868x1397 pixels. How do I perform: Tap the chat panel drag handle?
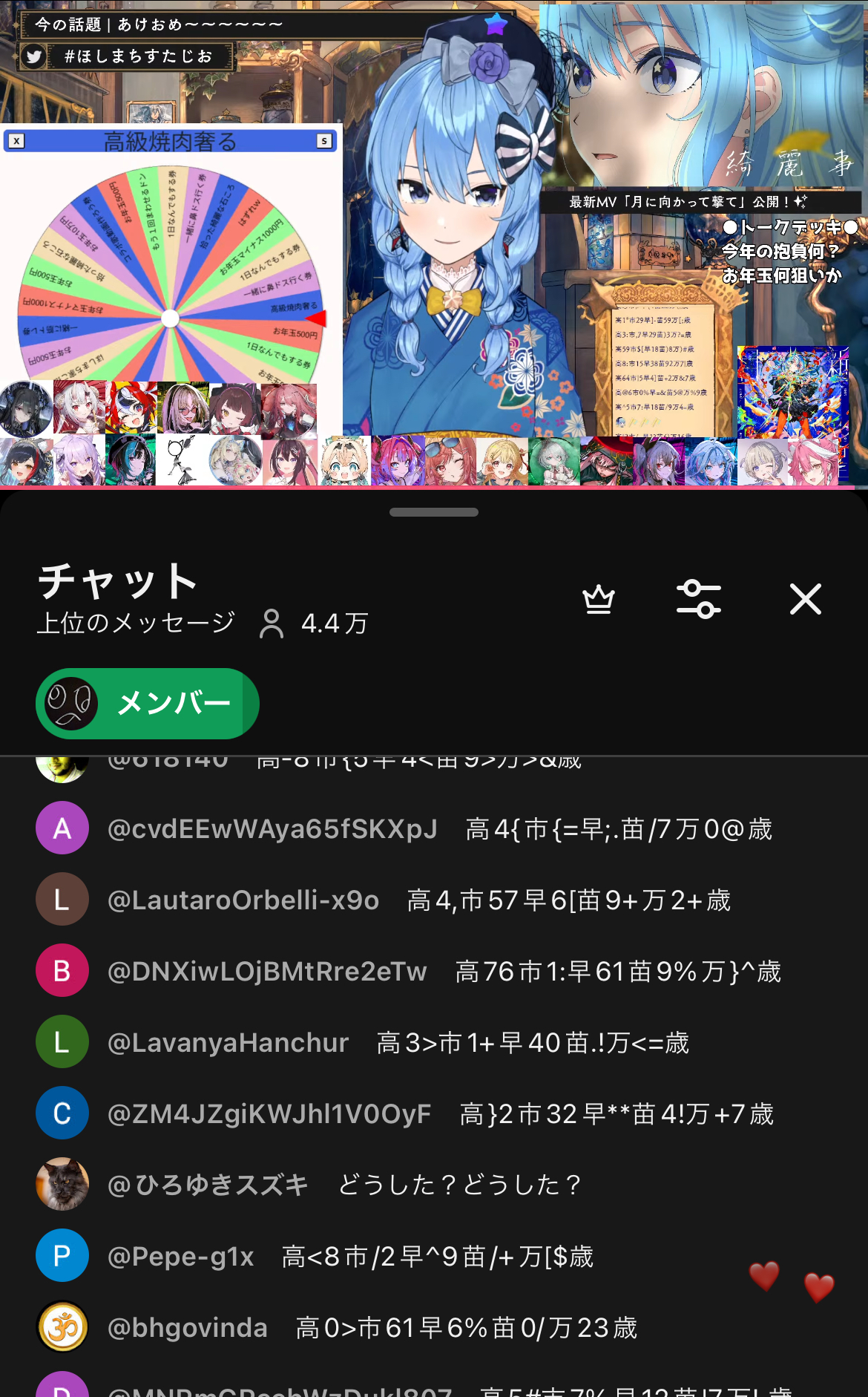coord(434,512)
